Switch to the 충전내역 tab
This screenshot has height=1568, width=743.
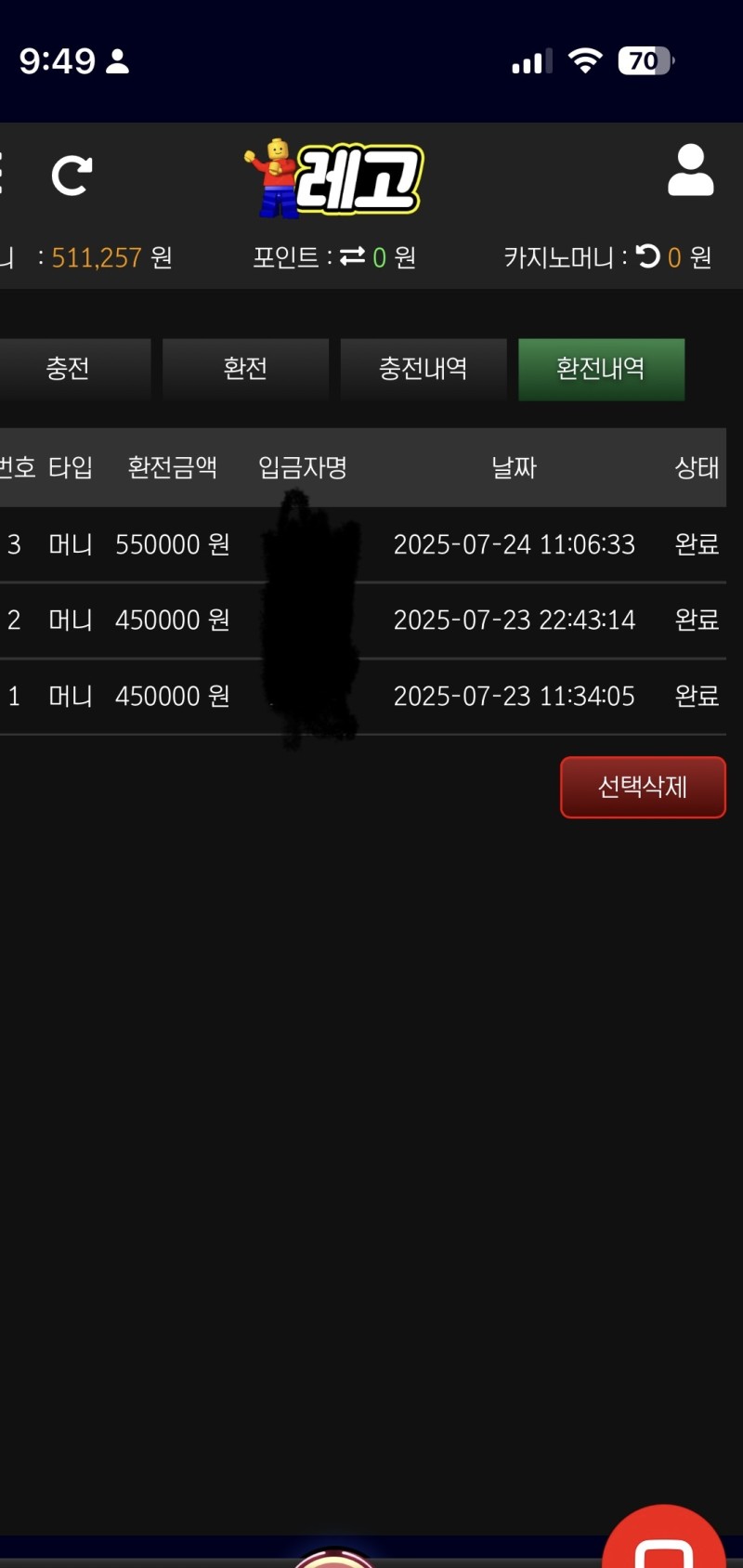click(x=424, y=369)
